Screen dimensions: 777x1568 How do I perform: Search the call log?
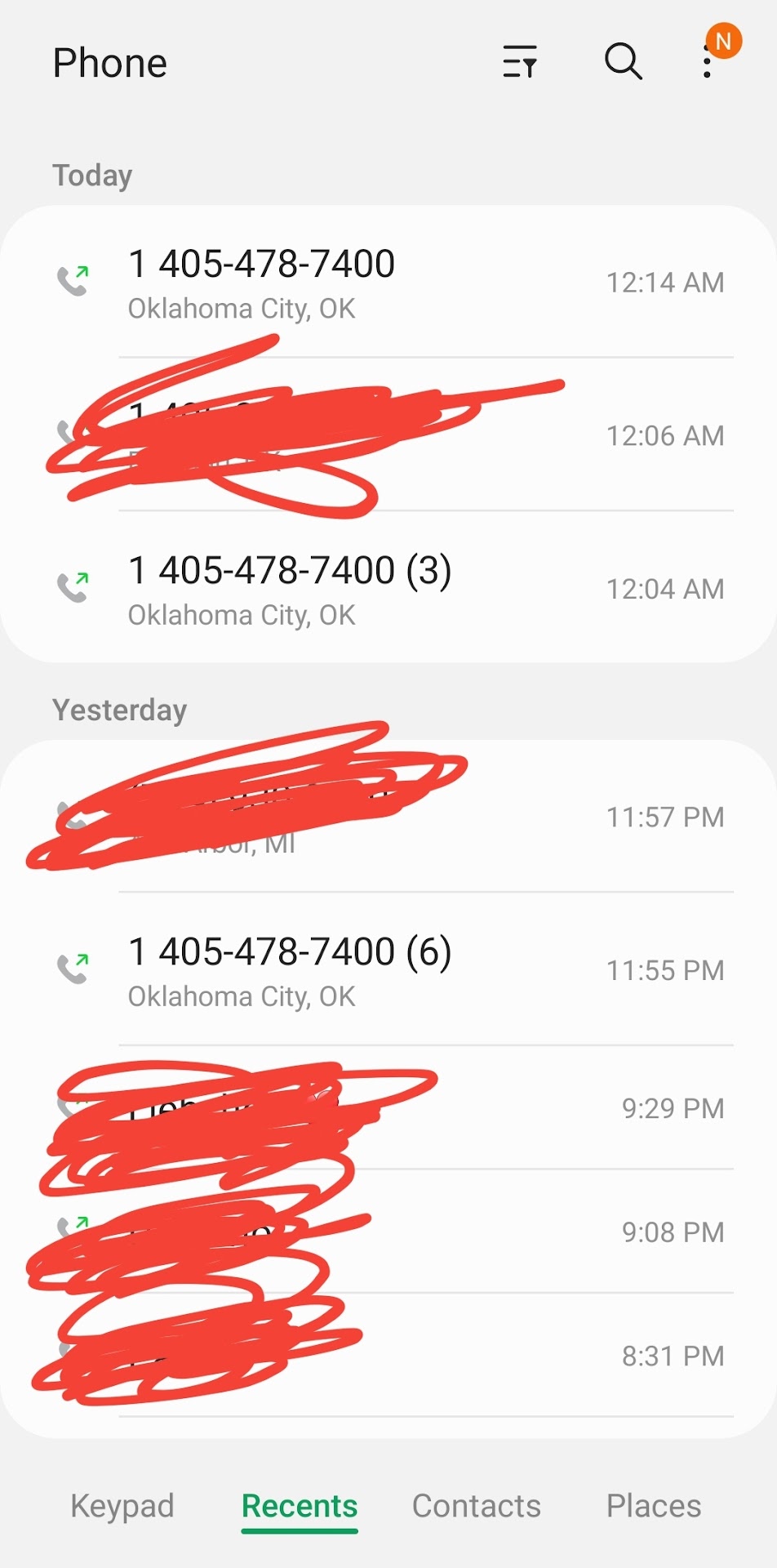[623, 62]
